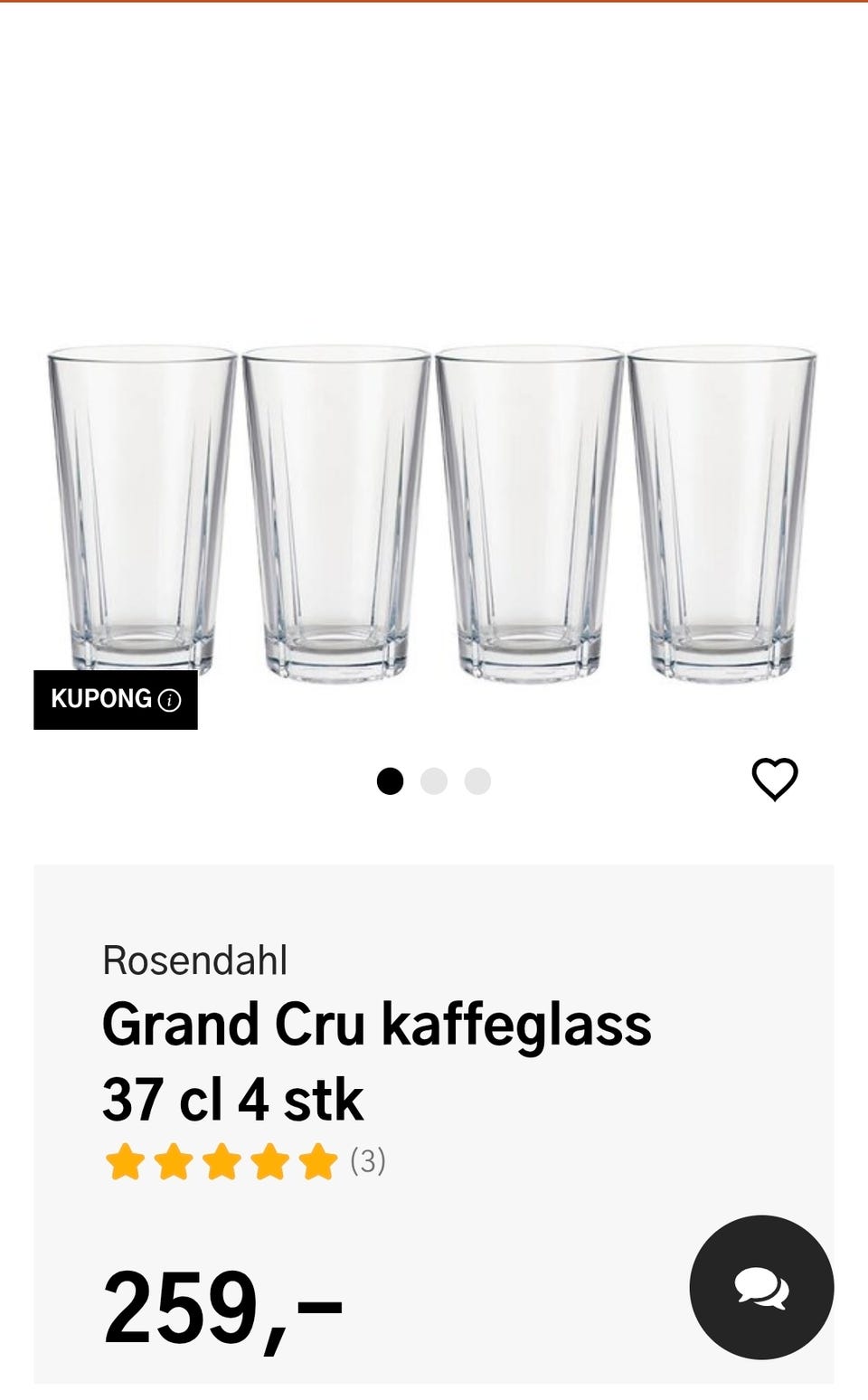Click the Grand Cru kaffeglass product title
The width and height of the screenshot is (868, 1400).
(375, 1026)
